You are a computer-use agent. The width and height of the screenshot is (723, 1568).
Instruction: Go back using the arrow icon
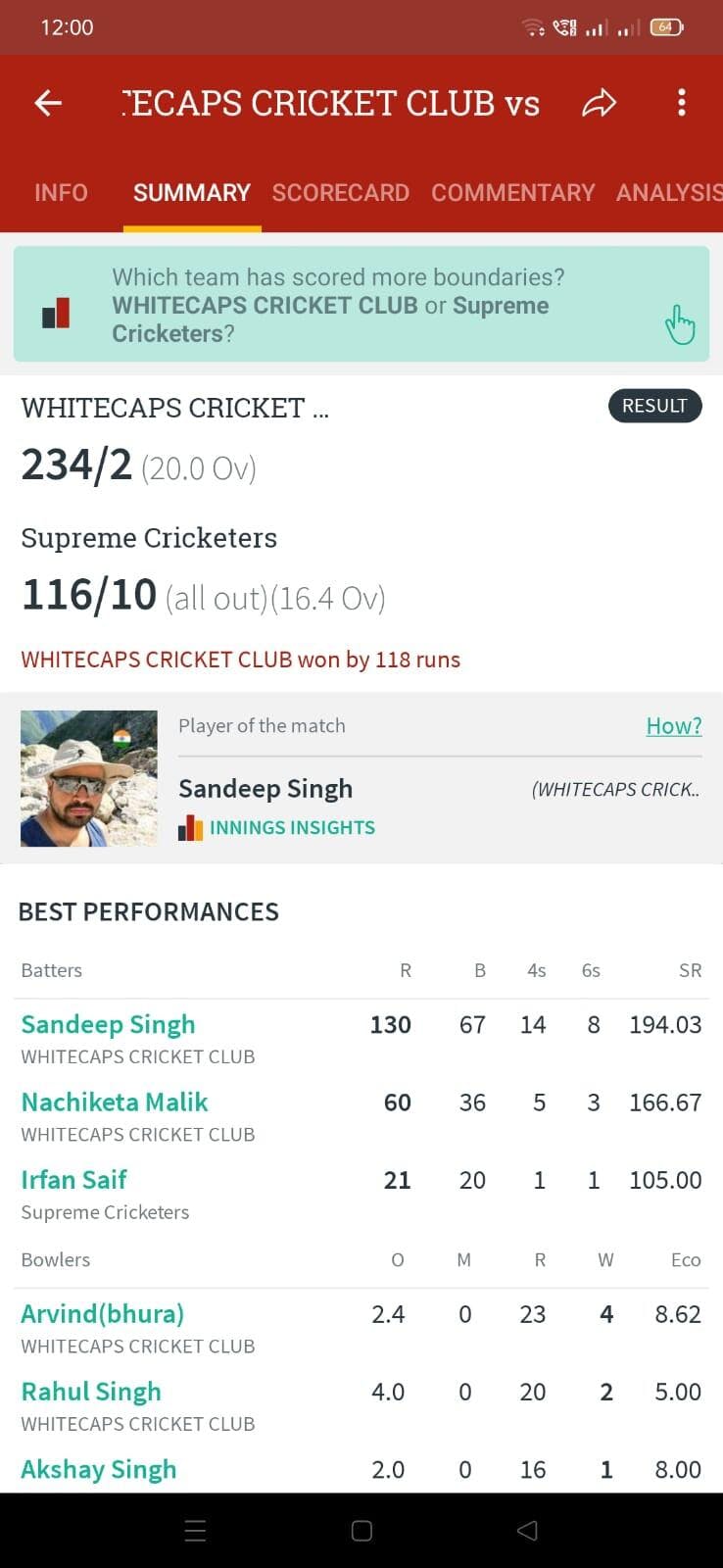pos(48,103)
